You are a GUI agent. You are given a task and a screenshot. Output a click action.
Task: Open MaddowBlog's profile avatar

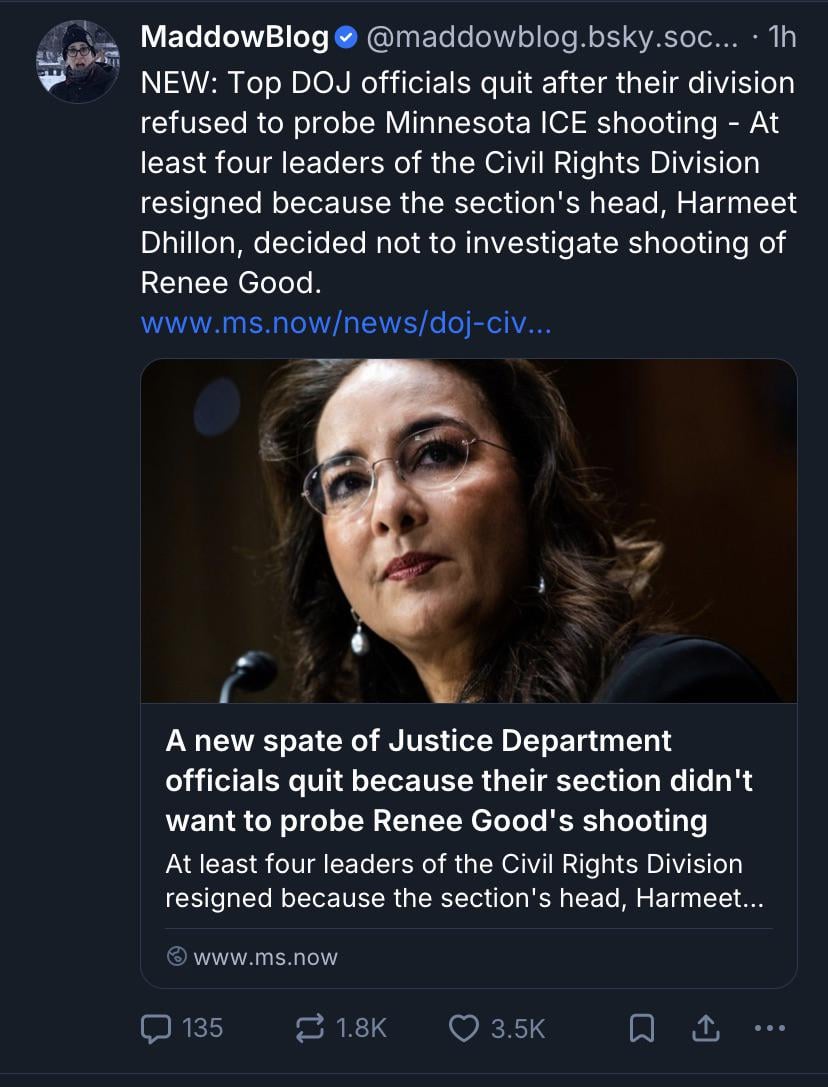[79, 60]
